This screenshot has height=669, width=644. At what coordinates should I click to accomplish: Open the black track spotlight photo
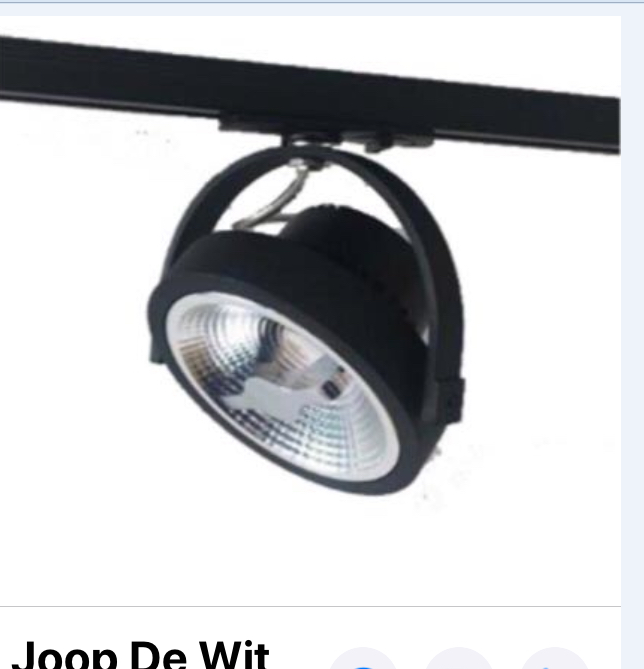coord(310,310)
